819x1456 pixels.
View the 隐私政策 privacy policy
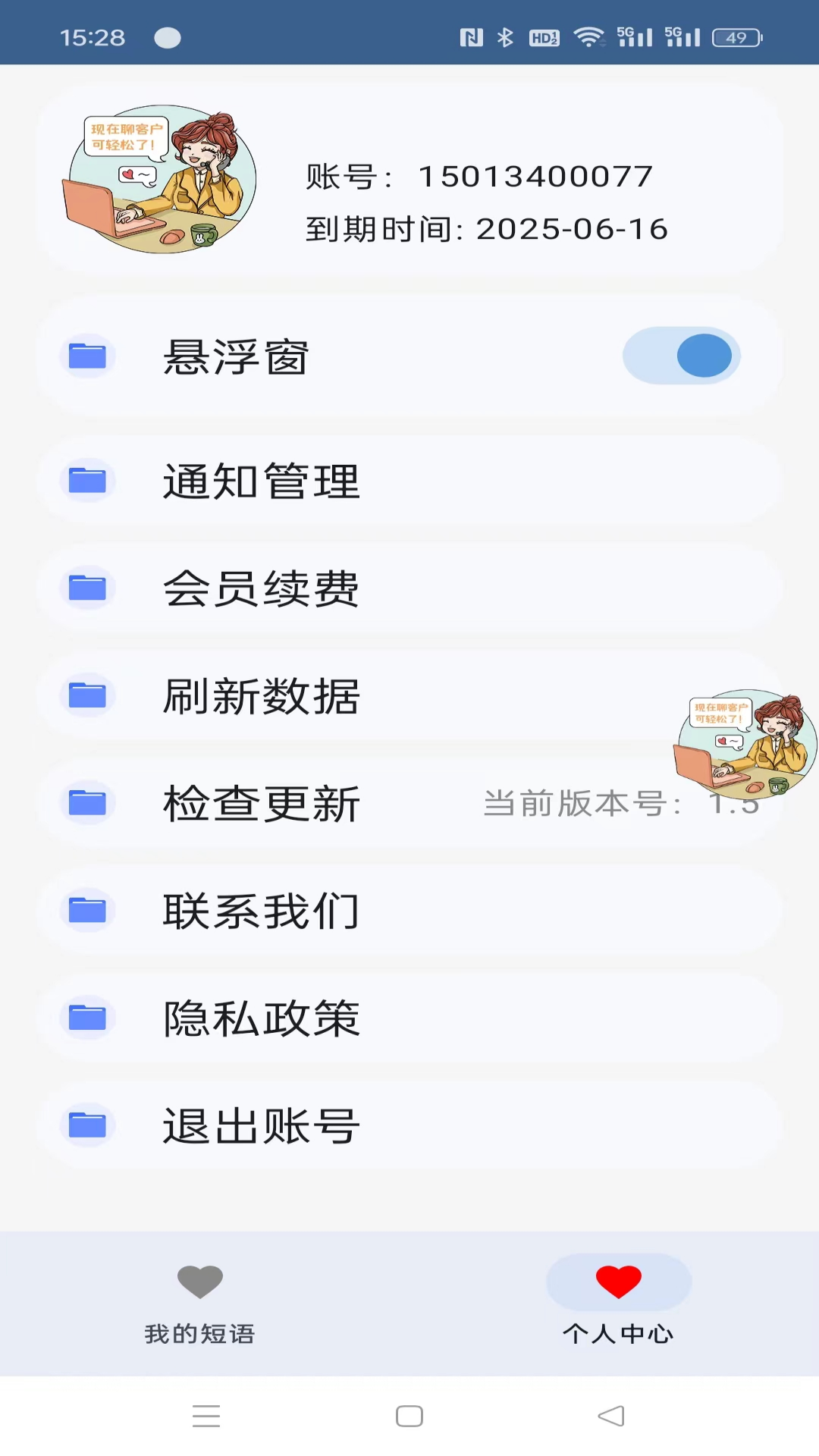pos(409,1018)
